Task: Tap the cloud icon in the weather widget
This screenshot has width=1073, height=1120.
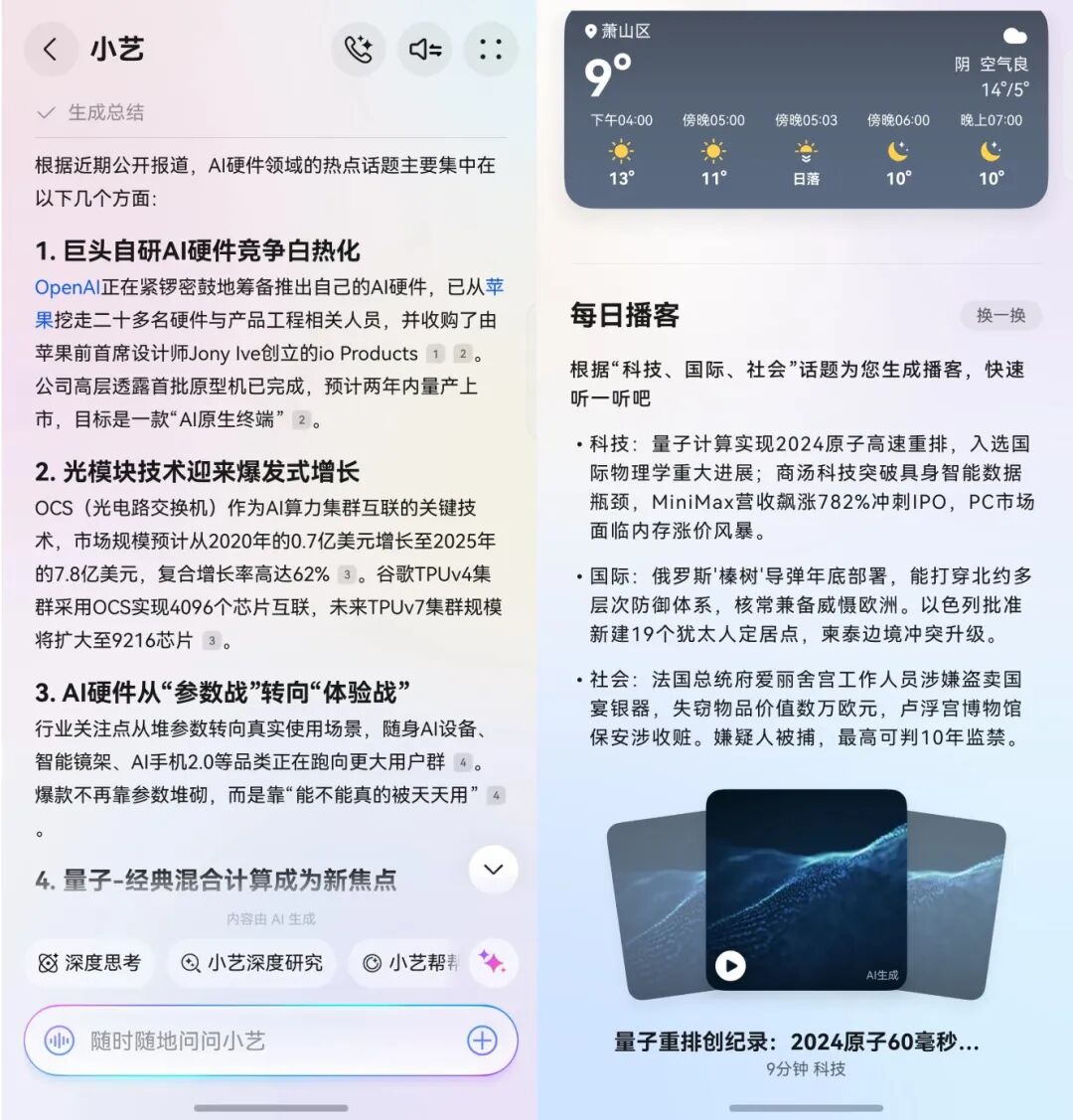Action: (1015, 36)
